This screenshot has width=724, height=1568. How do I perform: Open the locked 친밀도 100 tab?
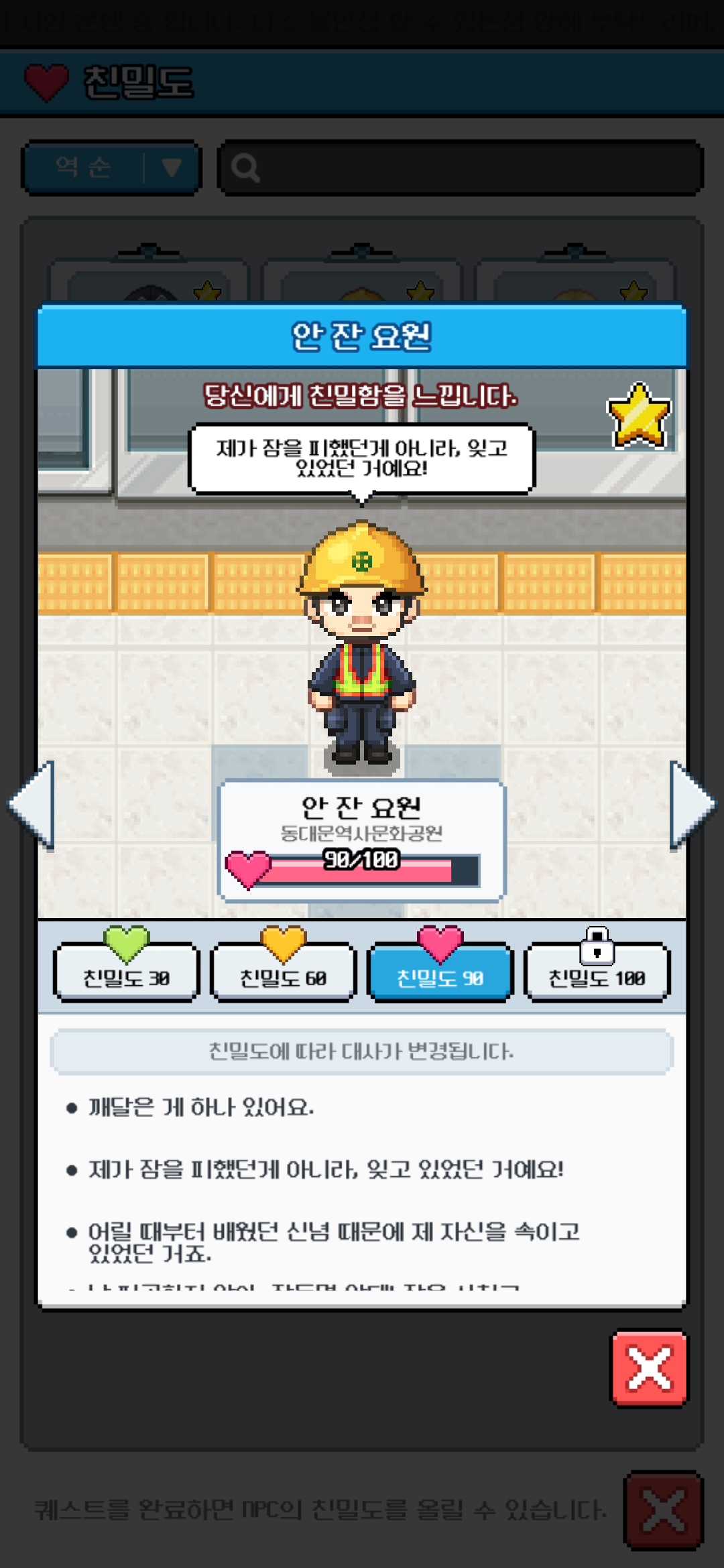[597, 973]
